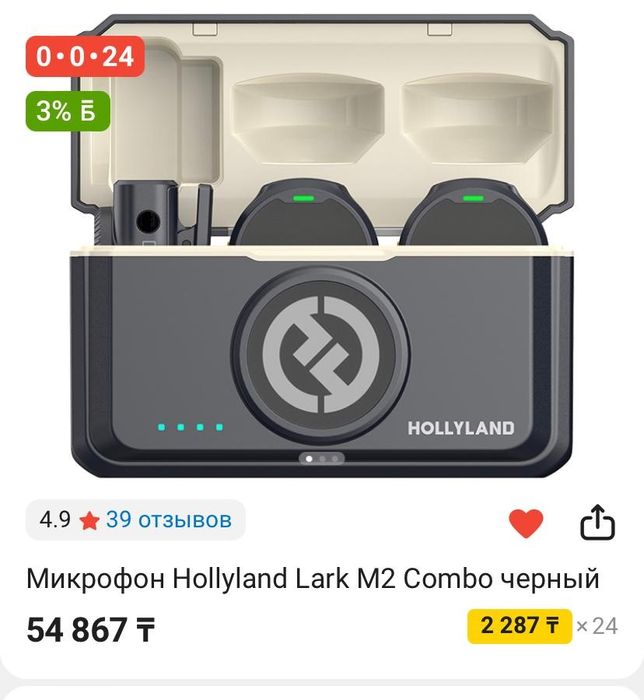Share this Hollyland Lark M2 product
The height and width of the screenshot is (700, 644).
coord(597,521)
